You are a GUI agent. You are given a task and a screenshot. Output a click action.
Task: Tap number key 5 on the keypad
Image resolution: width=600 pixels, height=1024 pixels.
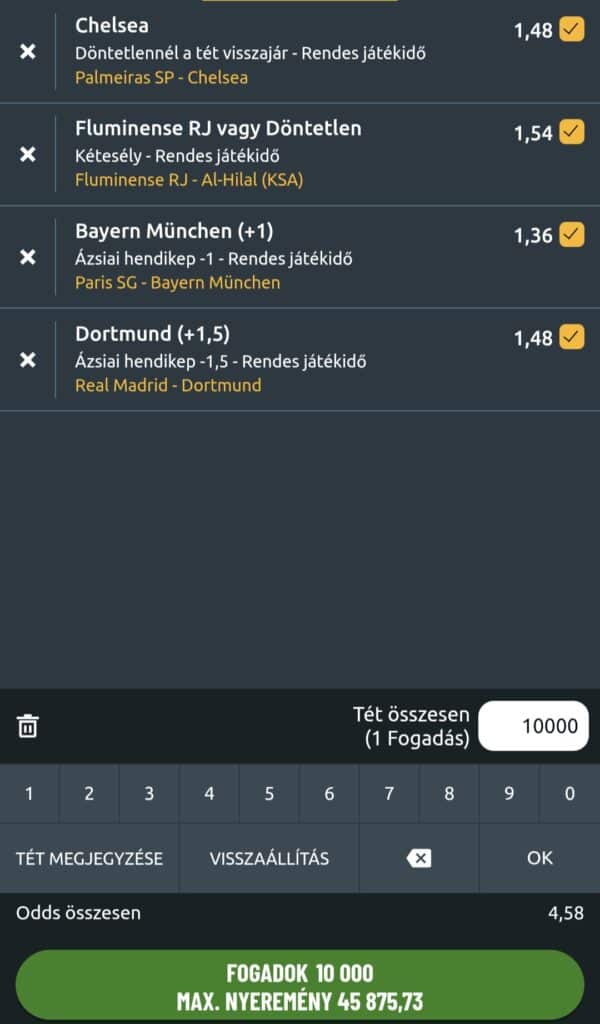pyautogui.click(x=269, y=793)
